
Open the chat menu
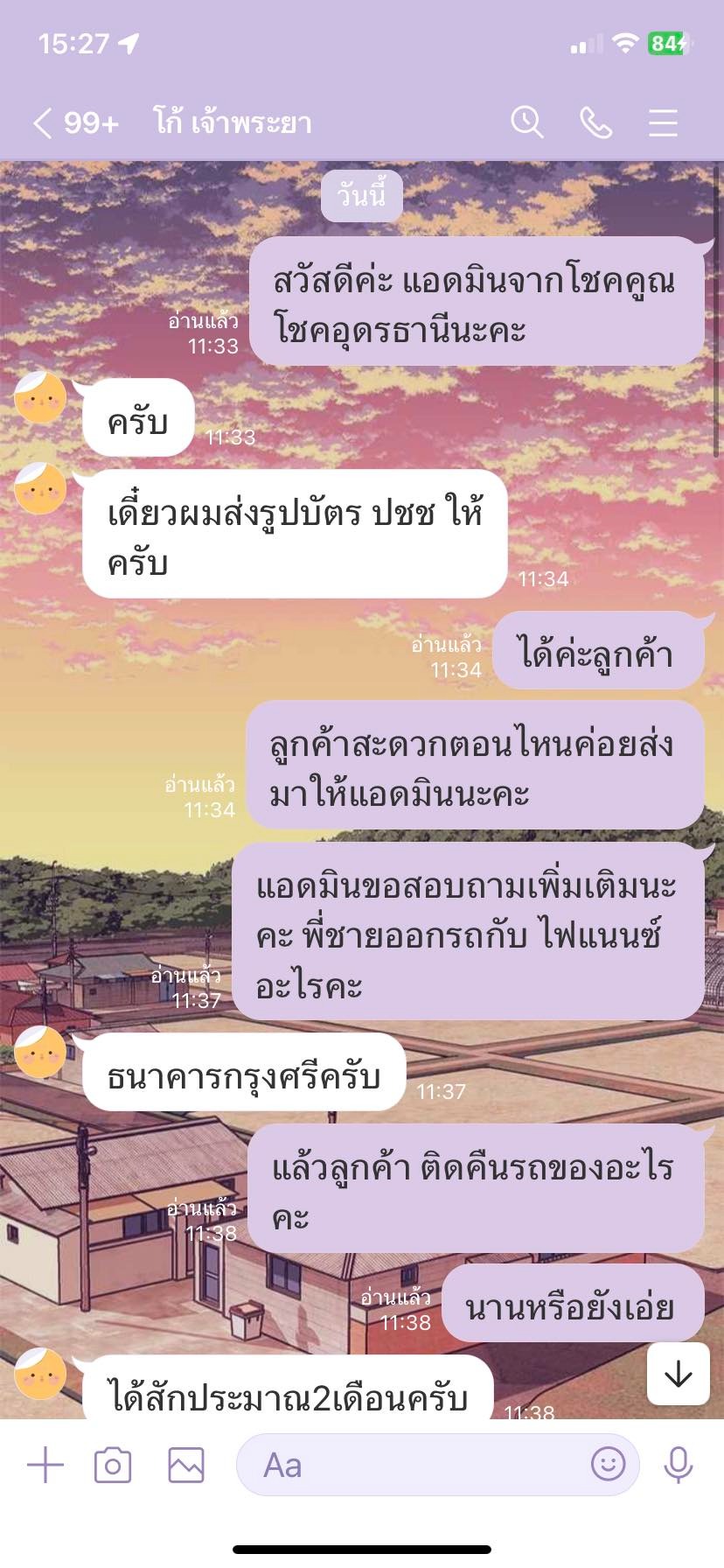663,122
